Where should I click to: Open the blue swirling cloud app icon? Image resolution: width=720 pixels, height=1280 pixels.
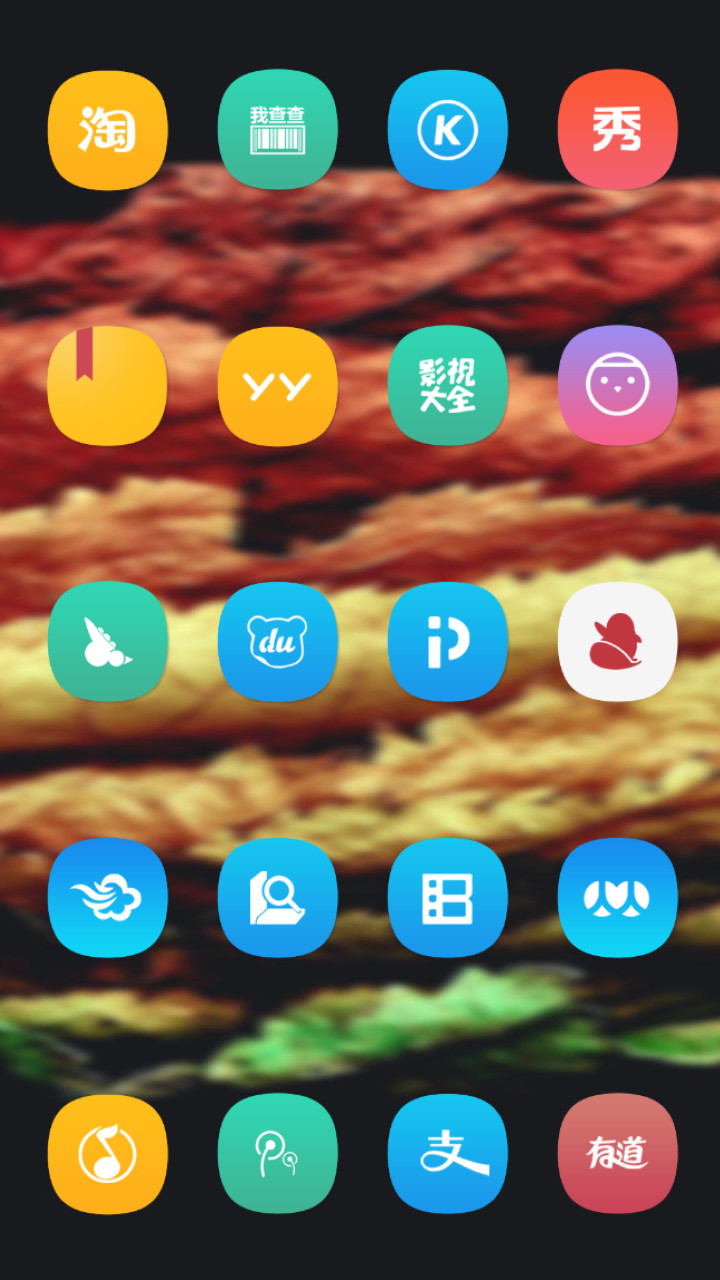[108, 898]
